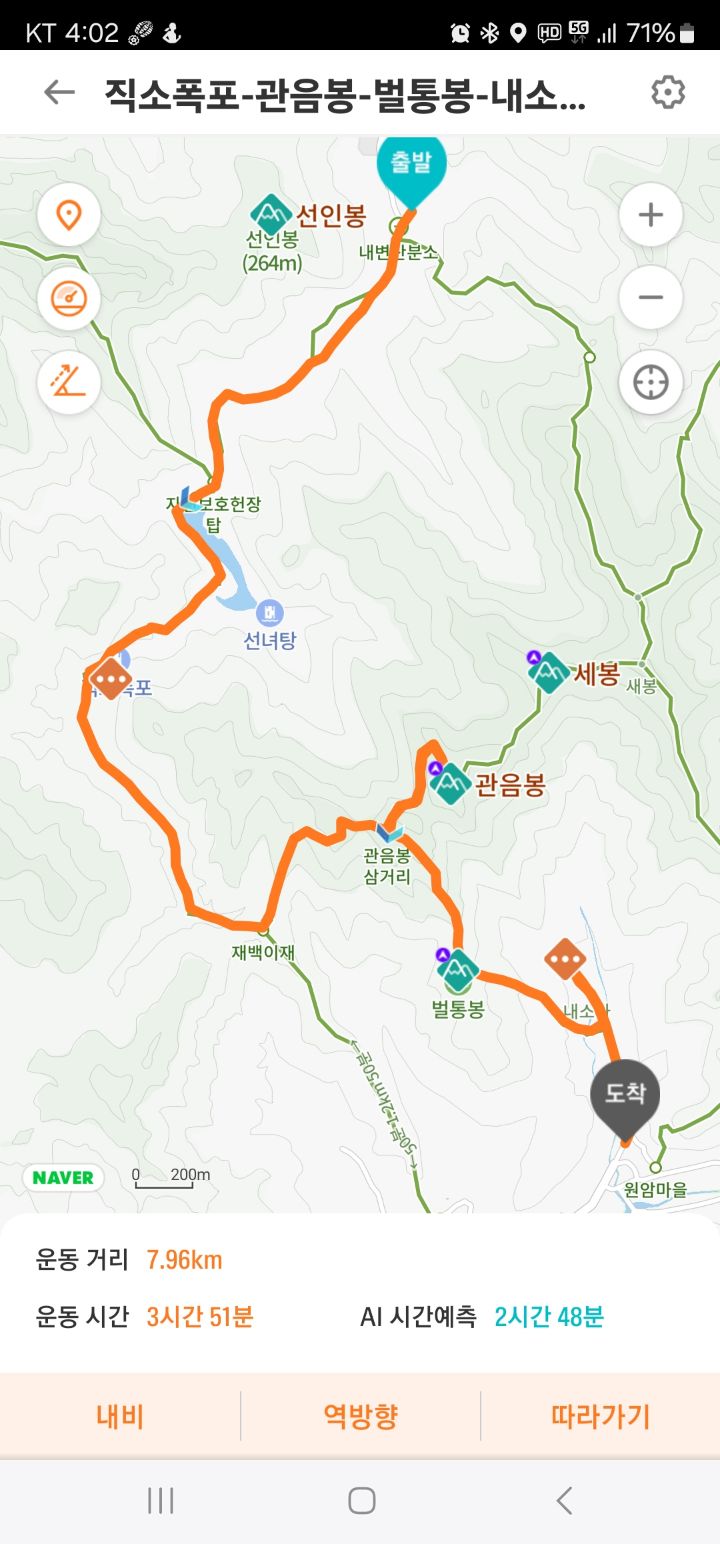Open the orange marker near 직소폭포
Image resolution: width=720 pixels, height=1544 pixels.
point(111,678)
